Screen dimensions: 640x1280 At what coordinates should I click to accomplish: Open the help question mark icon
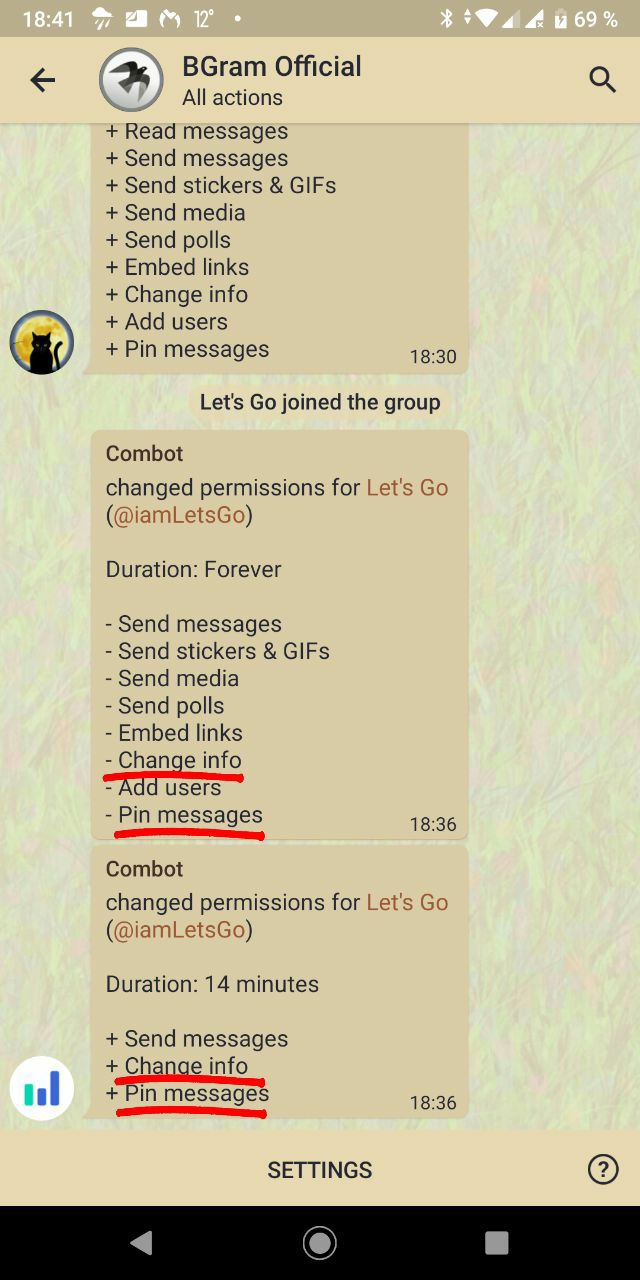(x=602, y=1169)
